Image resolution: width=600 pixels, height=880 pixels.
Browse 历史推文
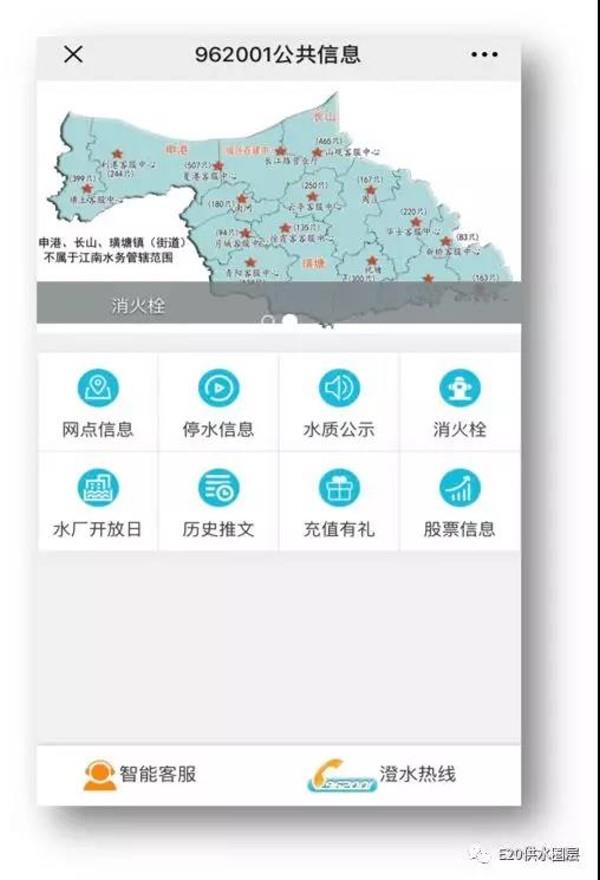coord(218,502)
